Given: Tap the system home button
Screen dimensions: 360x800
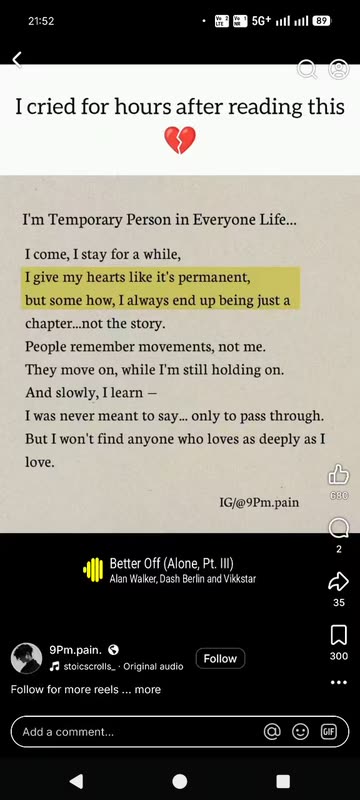Looking at the screenshot, I should pos(179,781).
